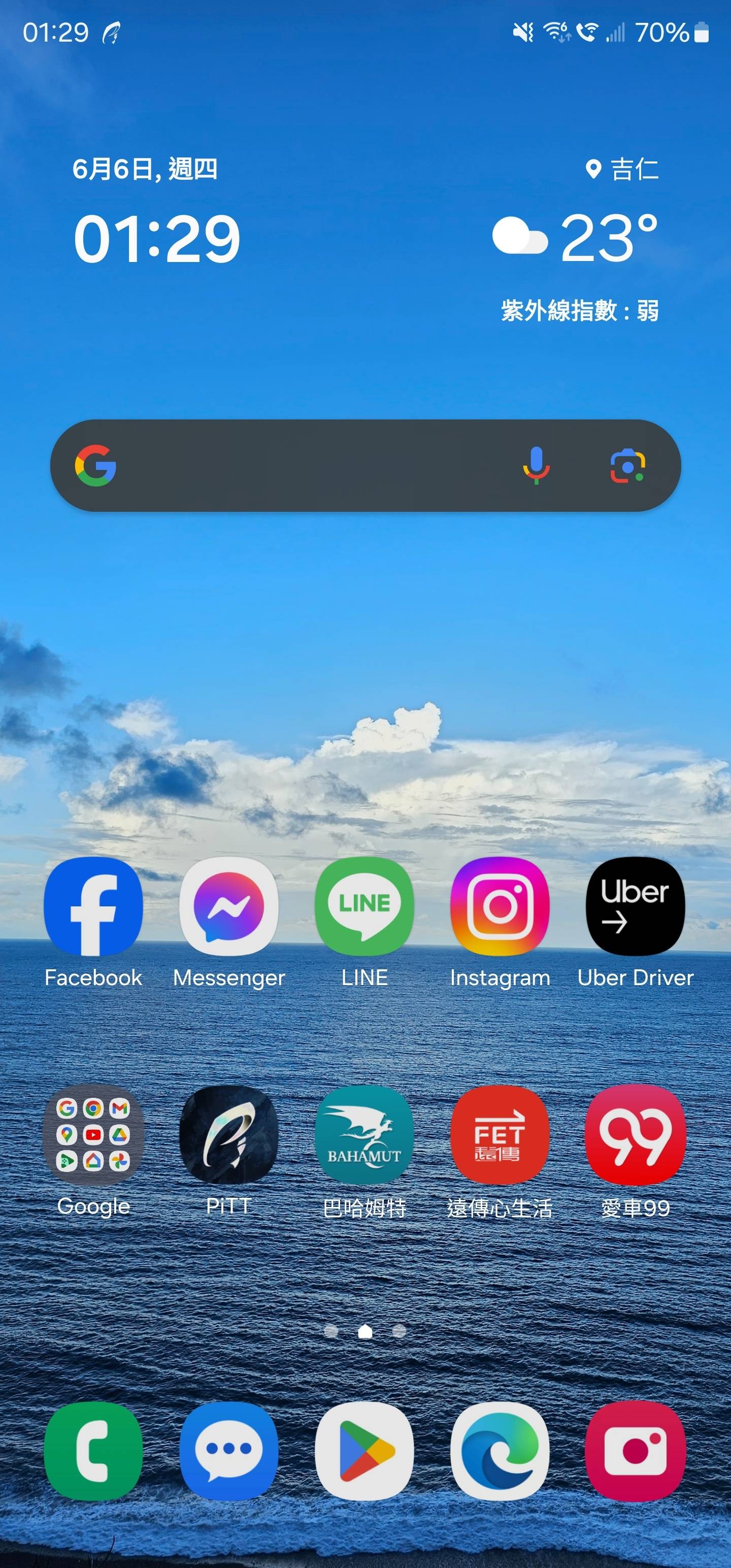
Task: Tap the Google search bar
Action: pos(305,466)
